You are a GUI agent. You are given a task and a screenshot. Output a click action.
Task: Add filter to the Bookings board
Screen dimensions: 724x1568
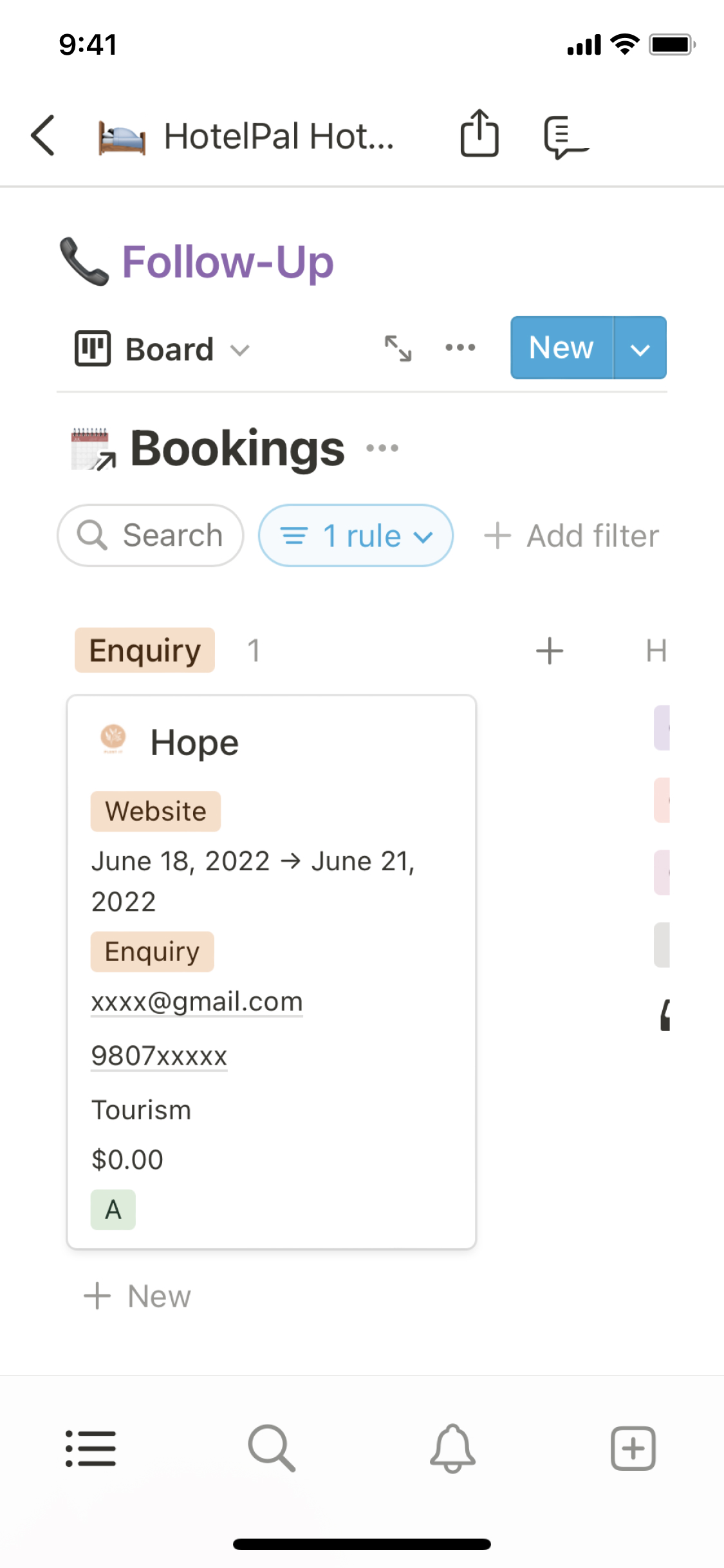pyautogui.click(x=572, y=536)
